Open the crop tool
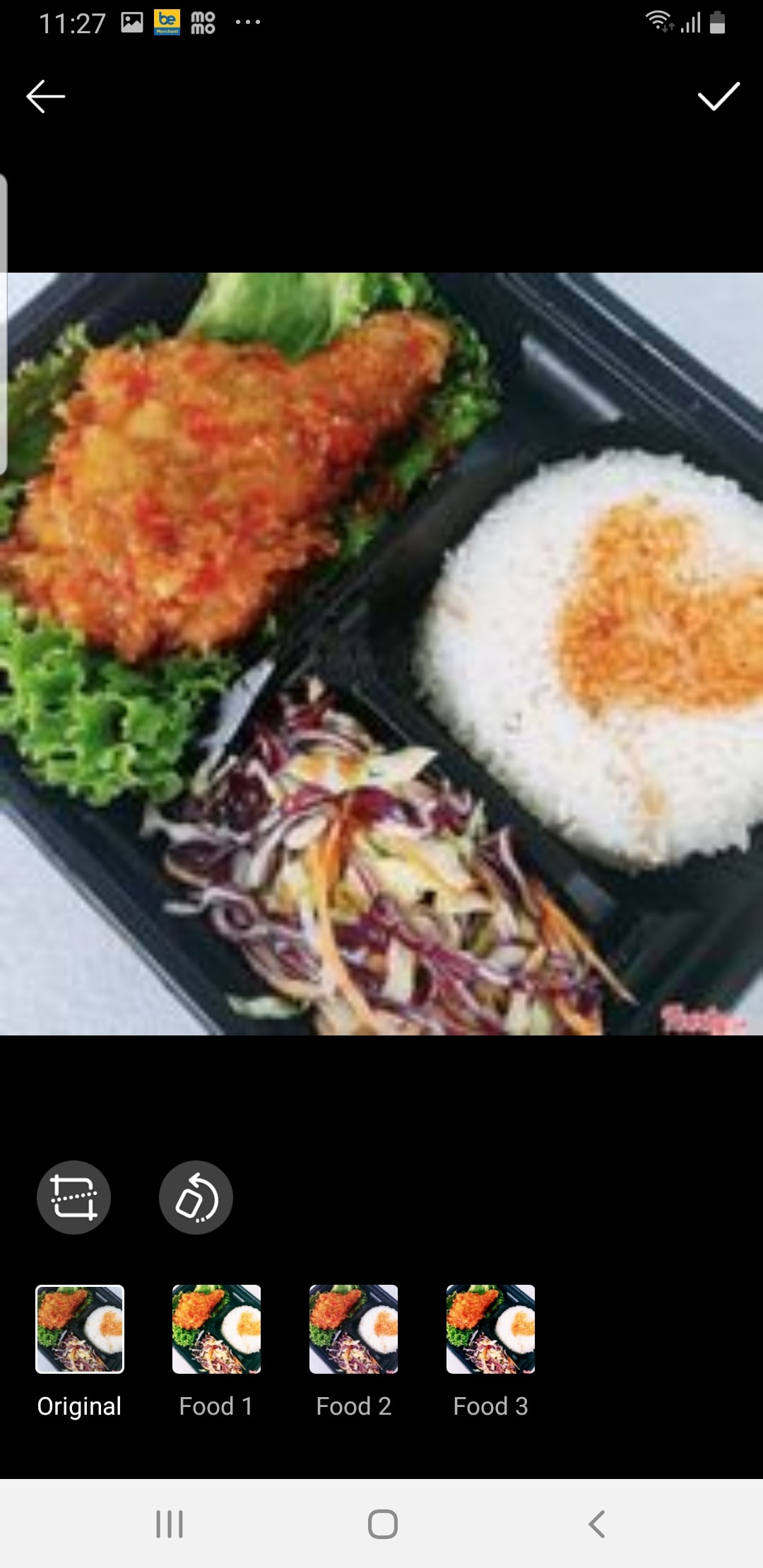This screenshot has height=1568, width=763. click(x=74, y=1198)
